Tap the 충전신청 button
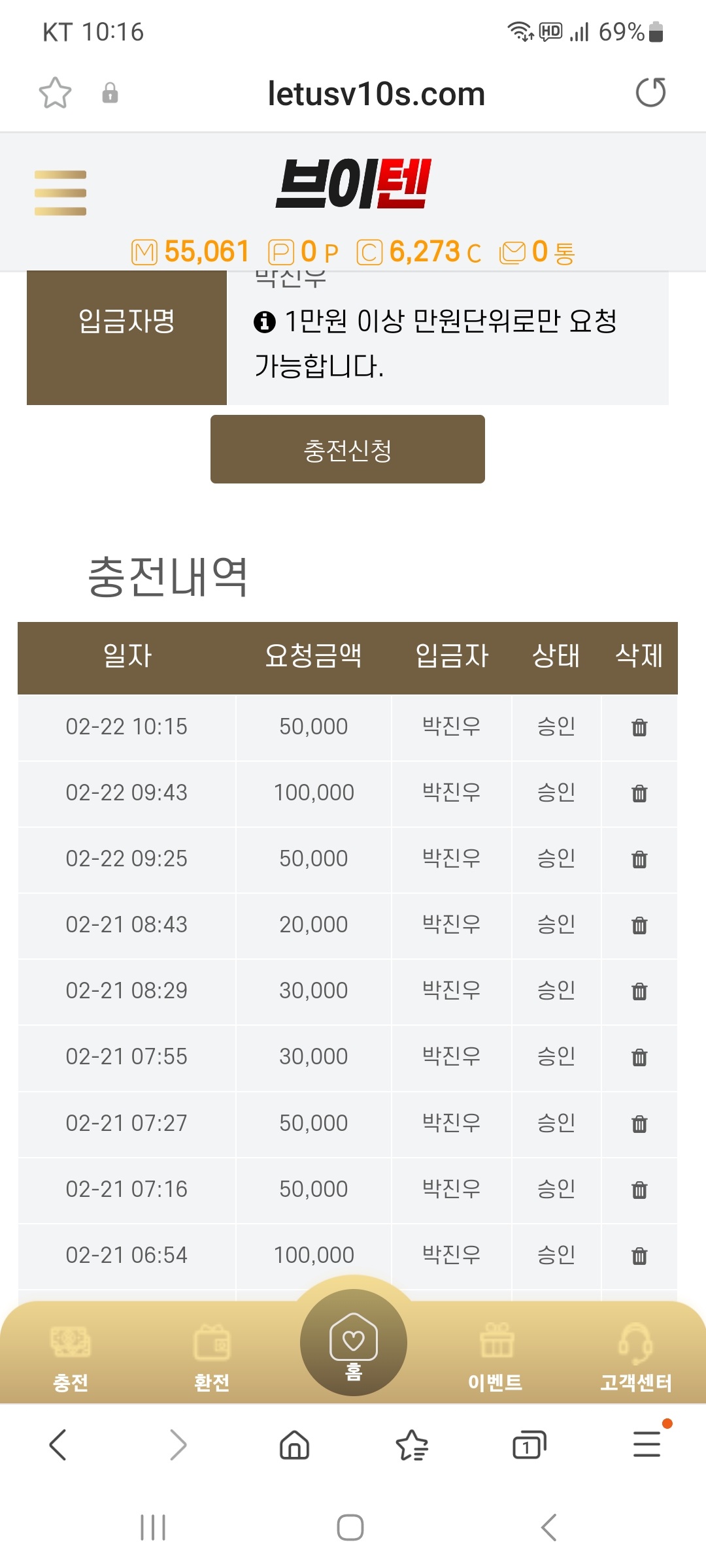Viewport: 706px width, 1568px height. tap(348, 449)
